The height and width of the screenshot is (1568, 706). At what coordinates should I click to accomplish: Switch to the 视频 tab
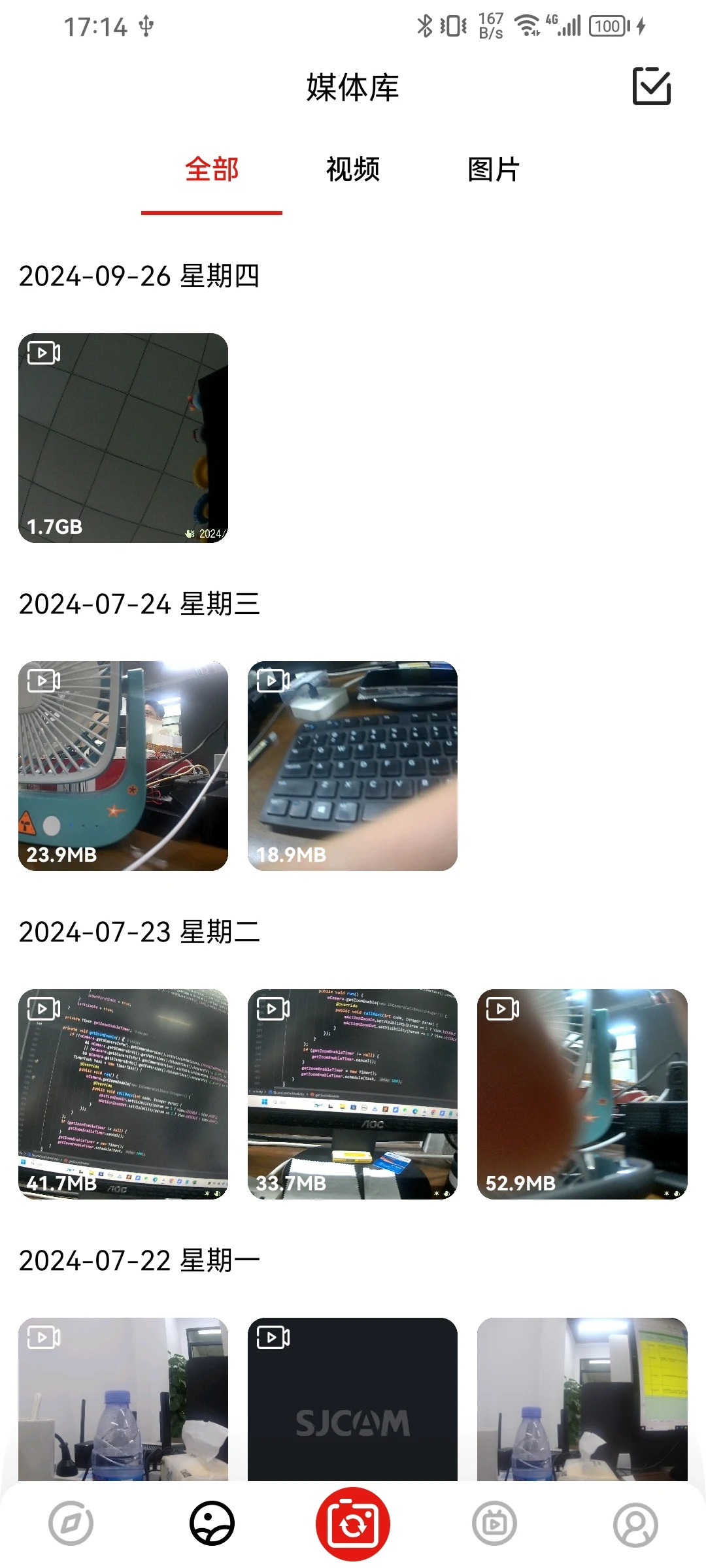pos(353,169)
